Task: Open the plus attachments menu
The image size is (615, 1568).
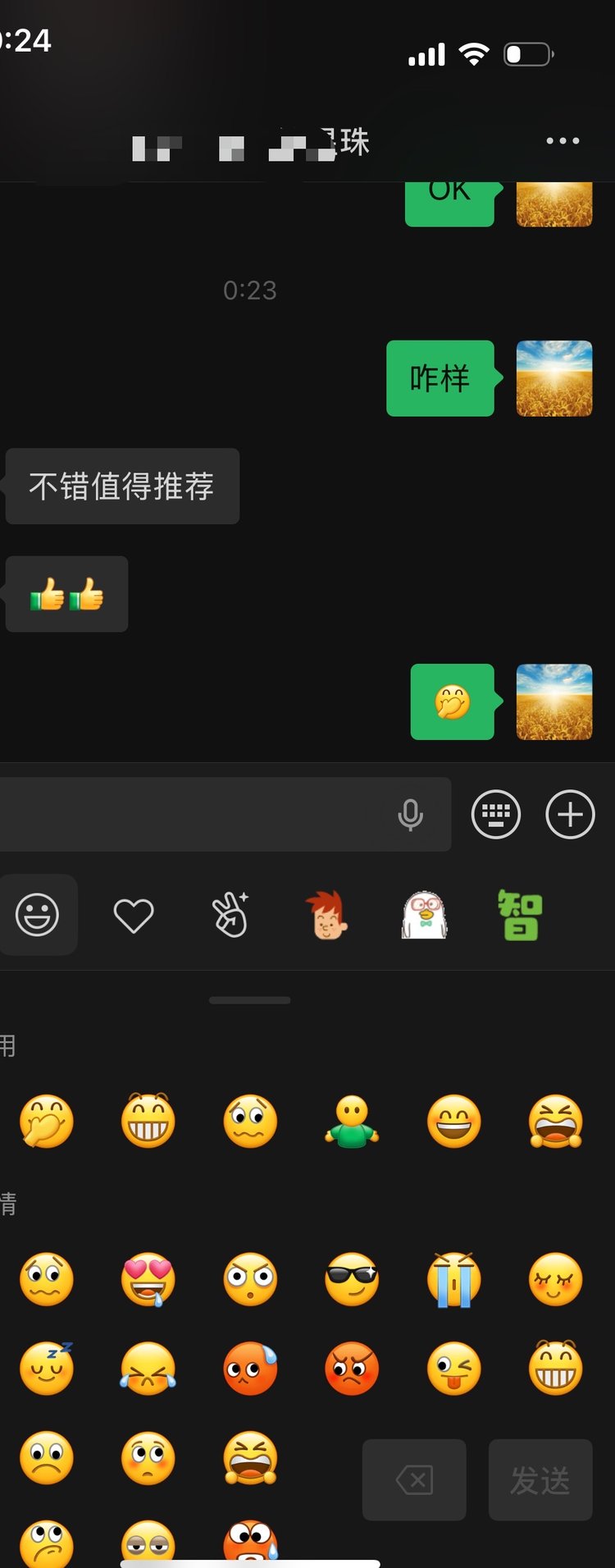Action: coord(570,814)
